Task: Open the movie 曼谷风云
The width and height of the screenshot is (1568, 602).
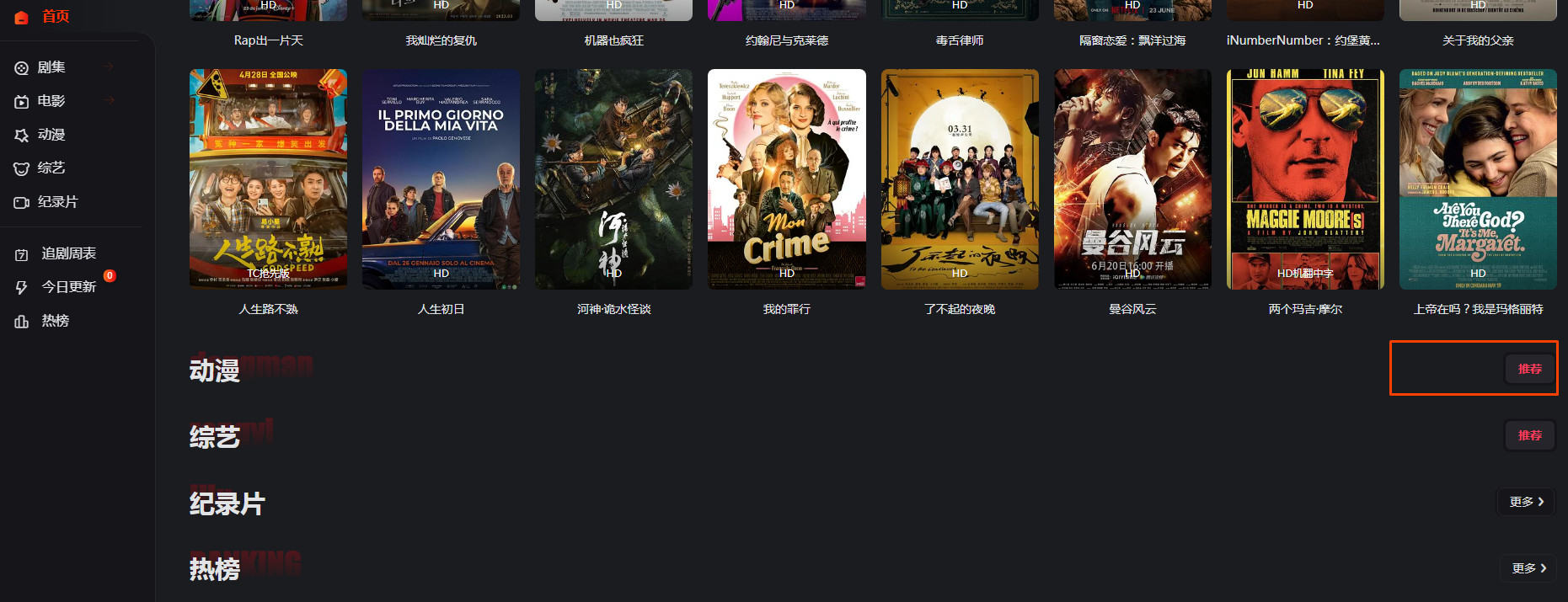Action: [x=1132, y=179]
